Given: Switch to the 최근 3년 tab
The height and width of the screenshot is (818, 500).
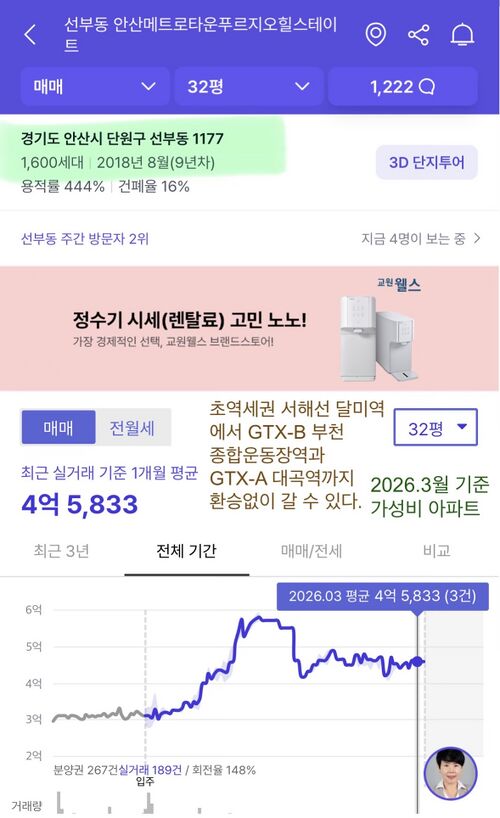Looking at the screenshot, I should (62, 551).
